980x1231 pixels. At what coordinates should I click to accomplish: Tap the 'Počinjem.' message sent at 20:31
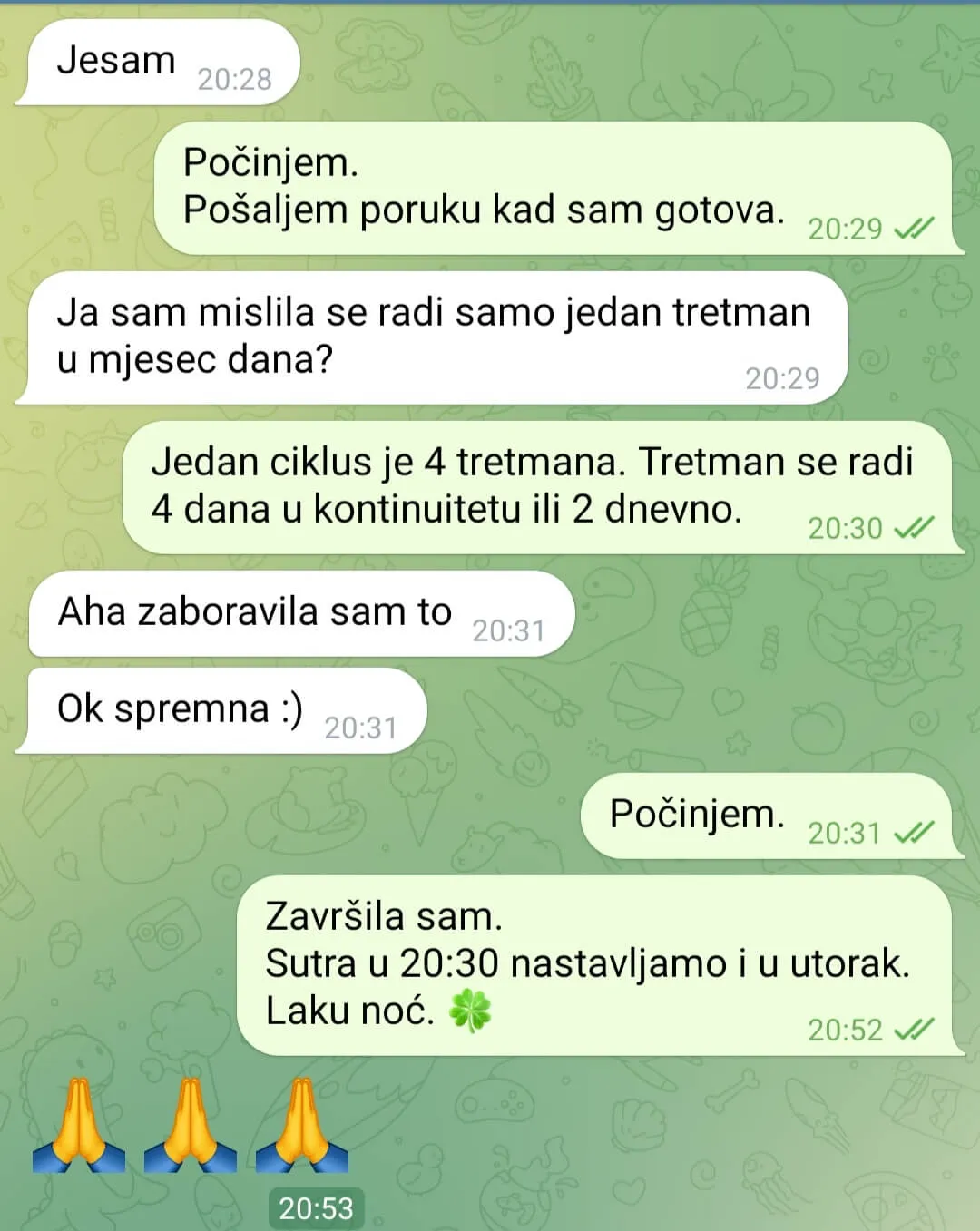(767, 815)
